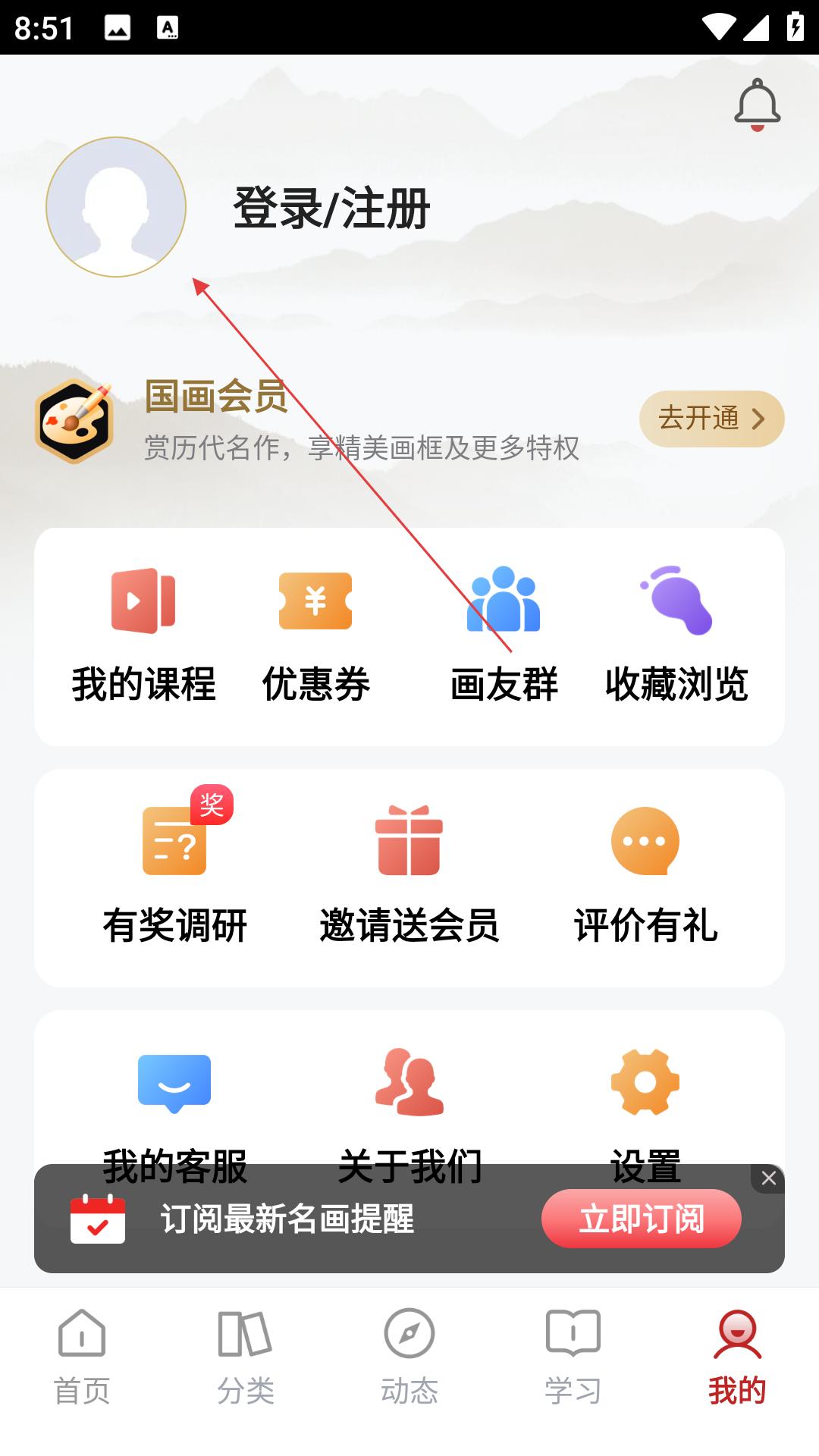Screen dimensions: 819x1456
Task: Switch to the 学习 tab
Action: pyautogui.click(x=573, y=1357)
